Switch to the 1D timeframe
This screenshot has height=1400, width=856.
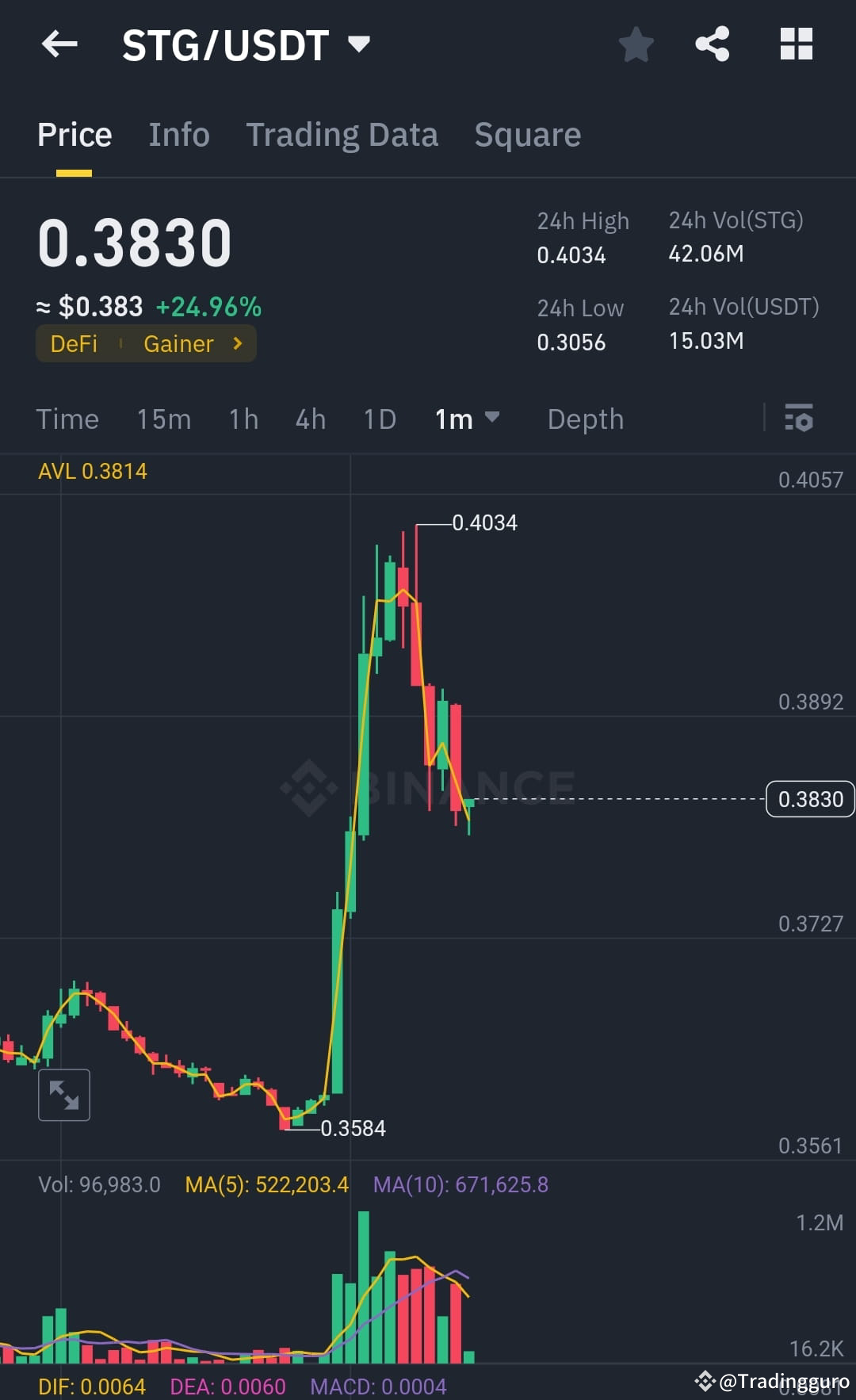[x=379, y=419]
